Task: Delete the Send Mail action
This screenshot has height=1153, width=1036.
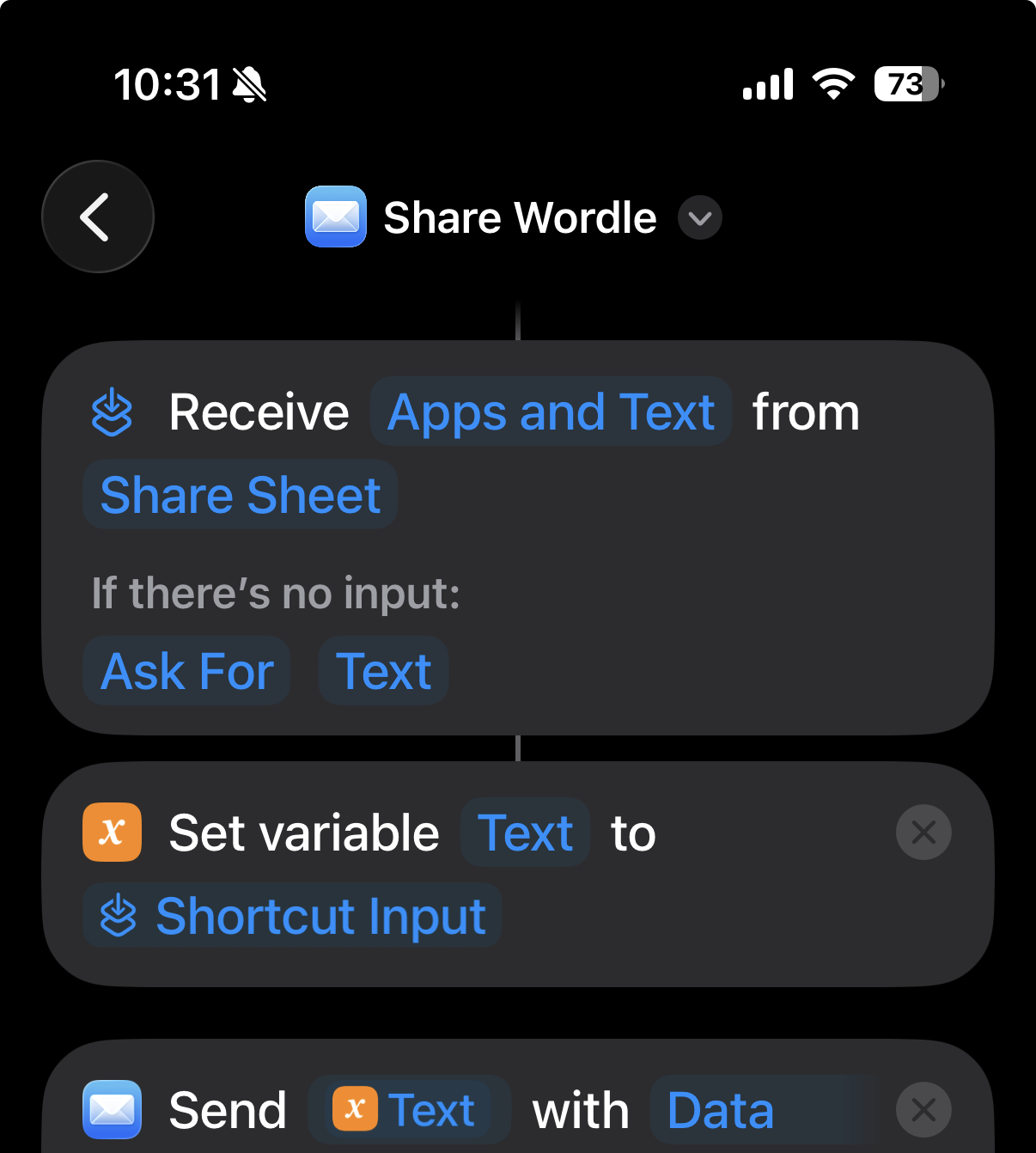Action: pyautogui.click(x=923, y=1109)
